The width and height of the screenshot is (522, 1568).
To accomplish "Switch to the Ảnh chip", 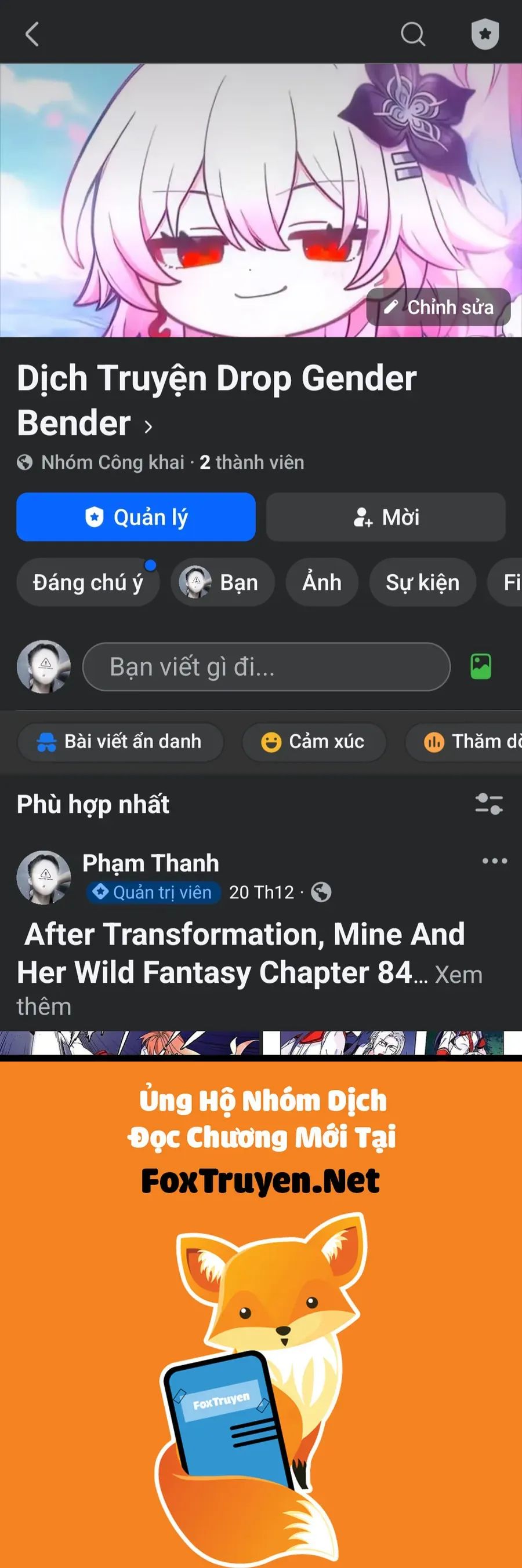I will pyautogui.click(x=321, y=582).
